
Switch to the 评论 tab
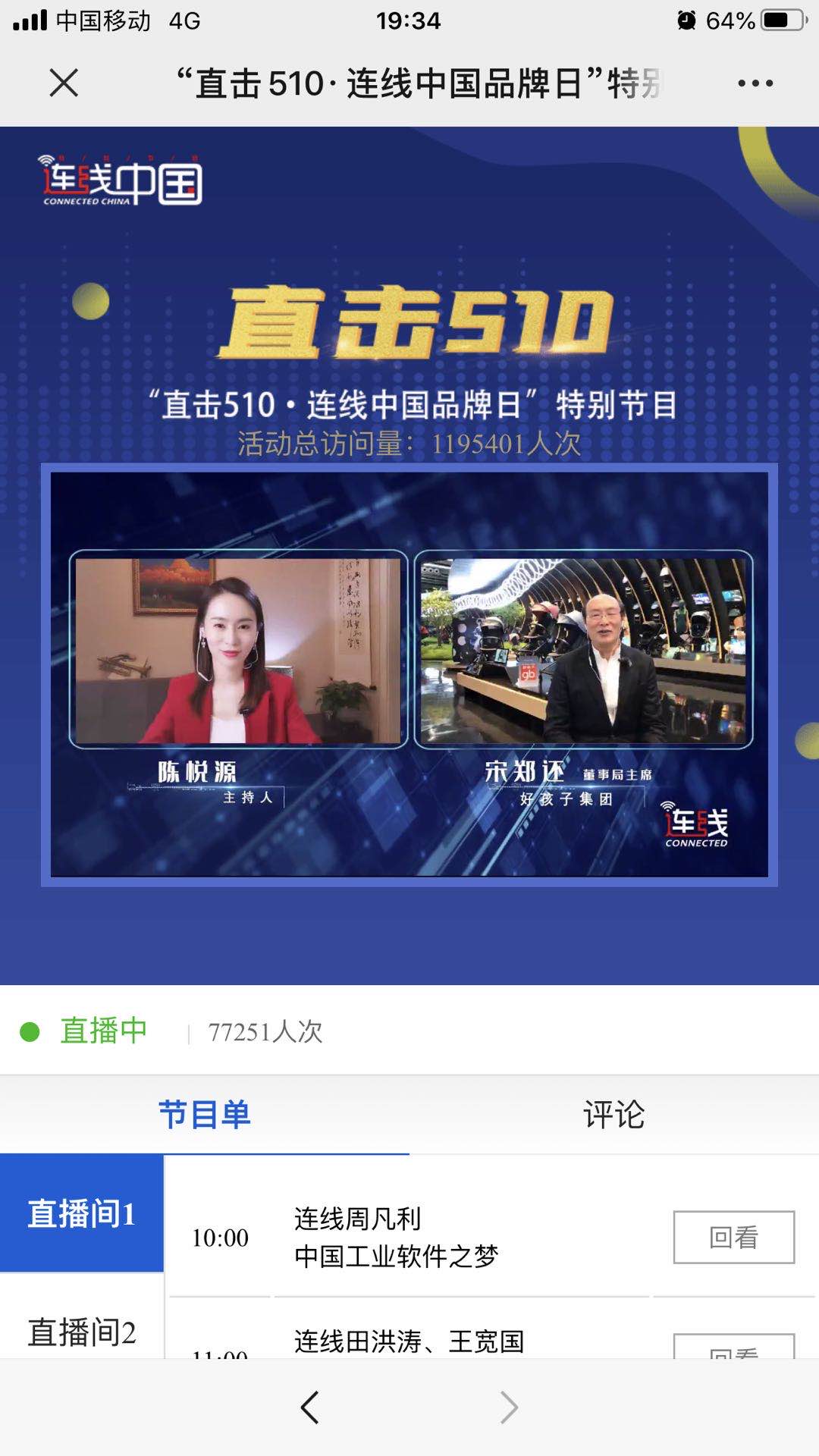(613, 1115)
